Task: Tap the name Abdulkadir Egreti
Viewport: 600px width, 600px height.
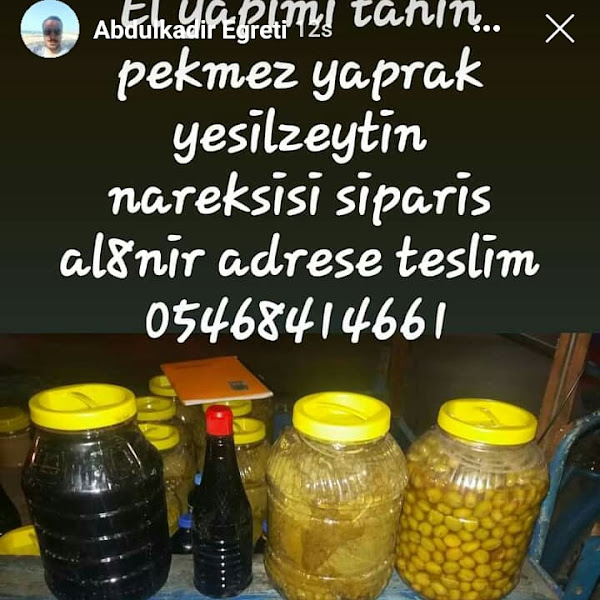Action: click(189, 31)
